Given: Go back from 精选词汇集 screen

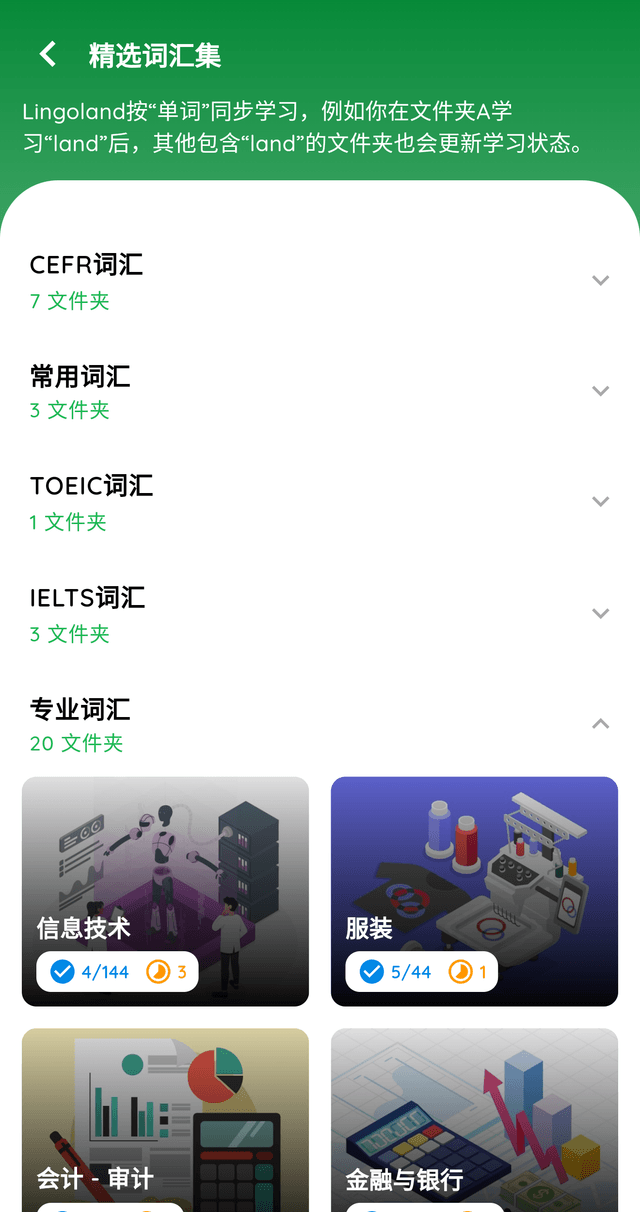Looking at the screenshot, I should [48, 54].
